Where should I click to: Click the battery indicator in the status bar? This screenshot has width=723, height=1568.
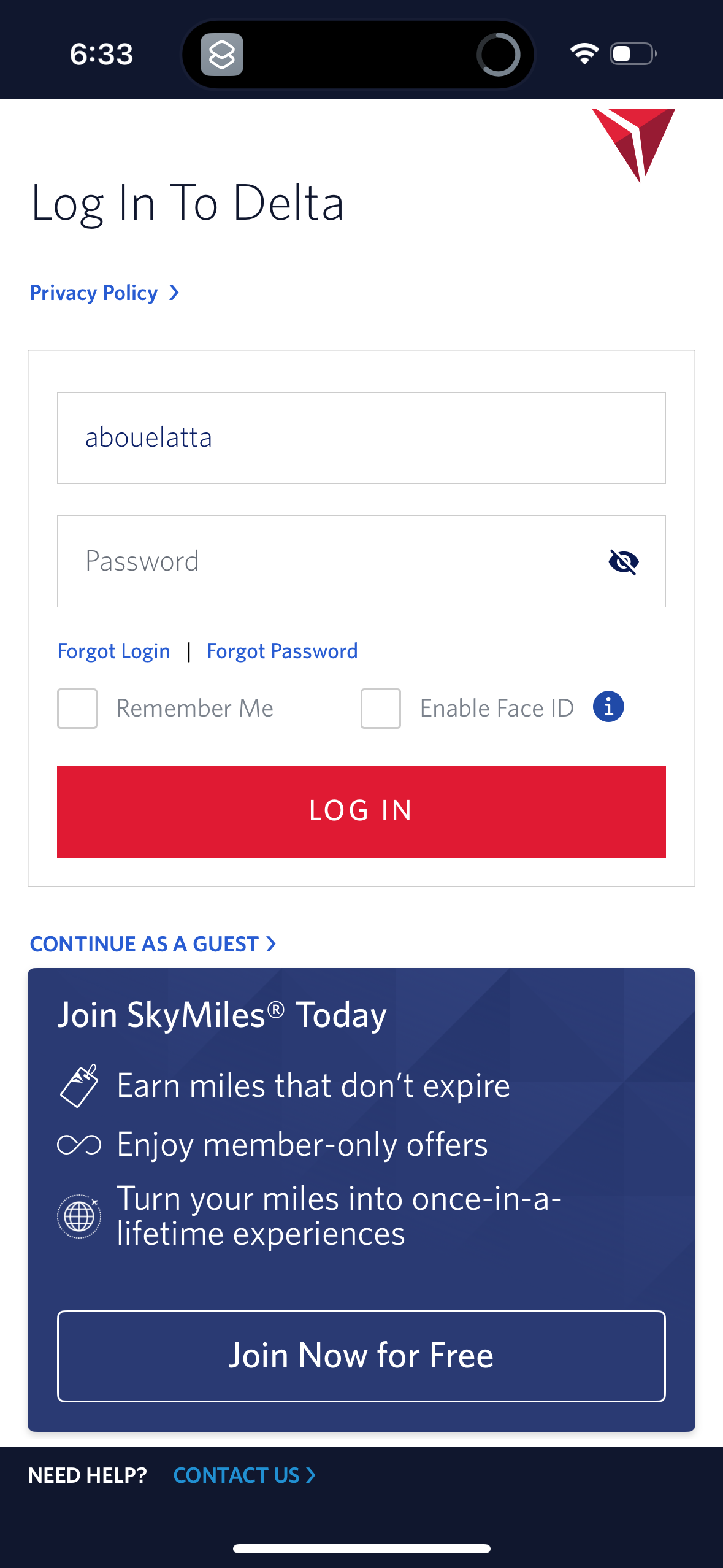click(x=630, y=54)
